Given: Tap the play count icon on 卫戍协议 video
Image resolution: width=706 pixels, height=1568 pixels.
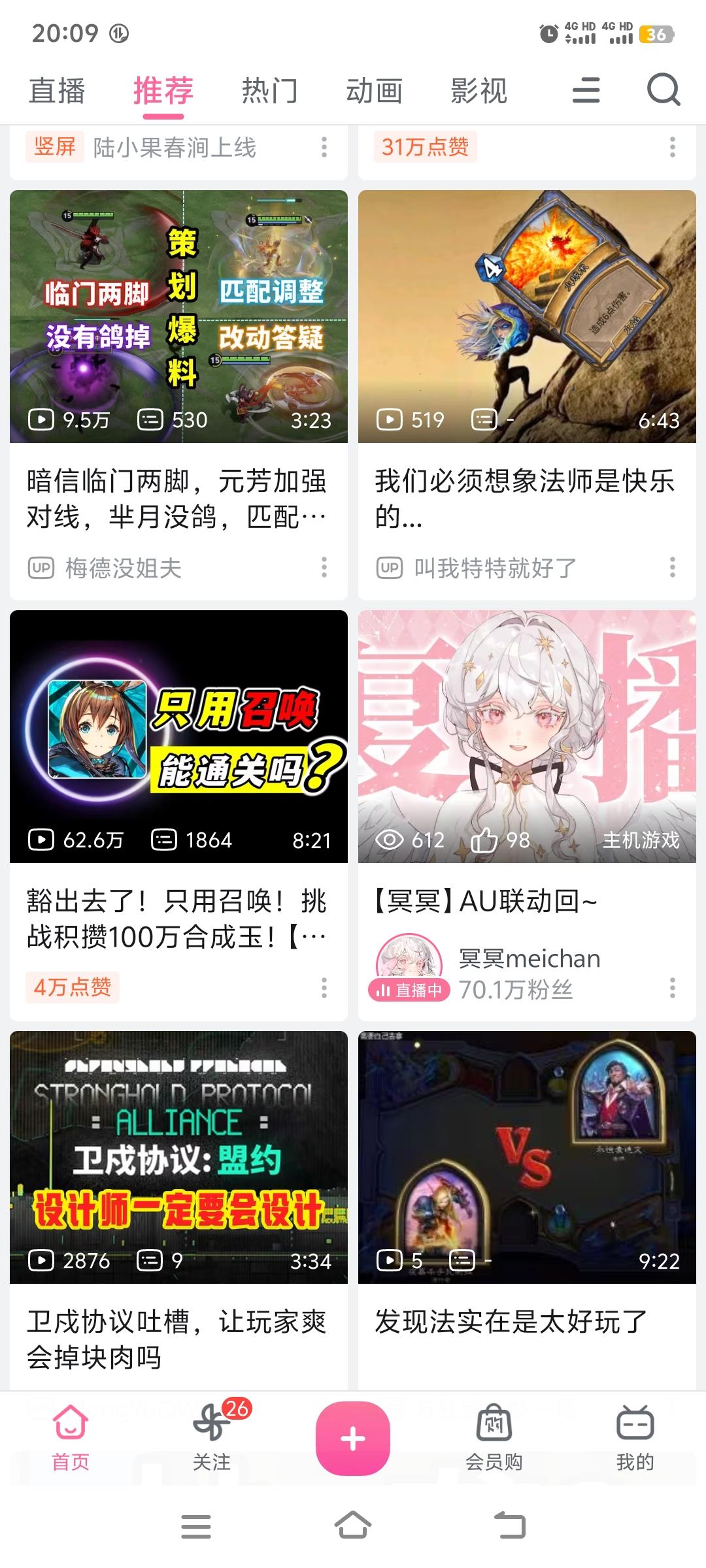Looking at the screenshot, I should (42, 1262).
